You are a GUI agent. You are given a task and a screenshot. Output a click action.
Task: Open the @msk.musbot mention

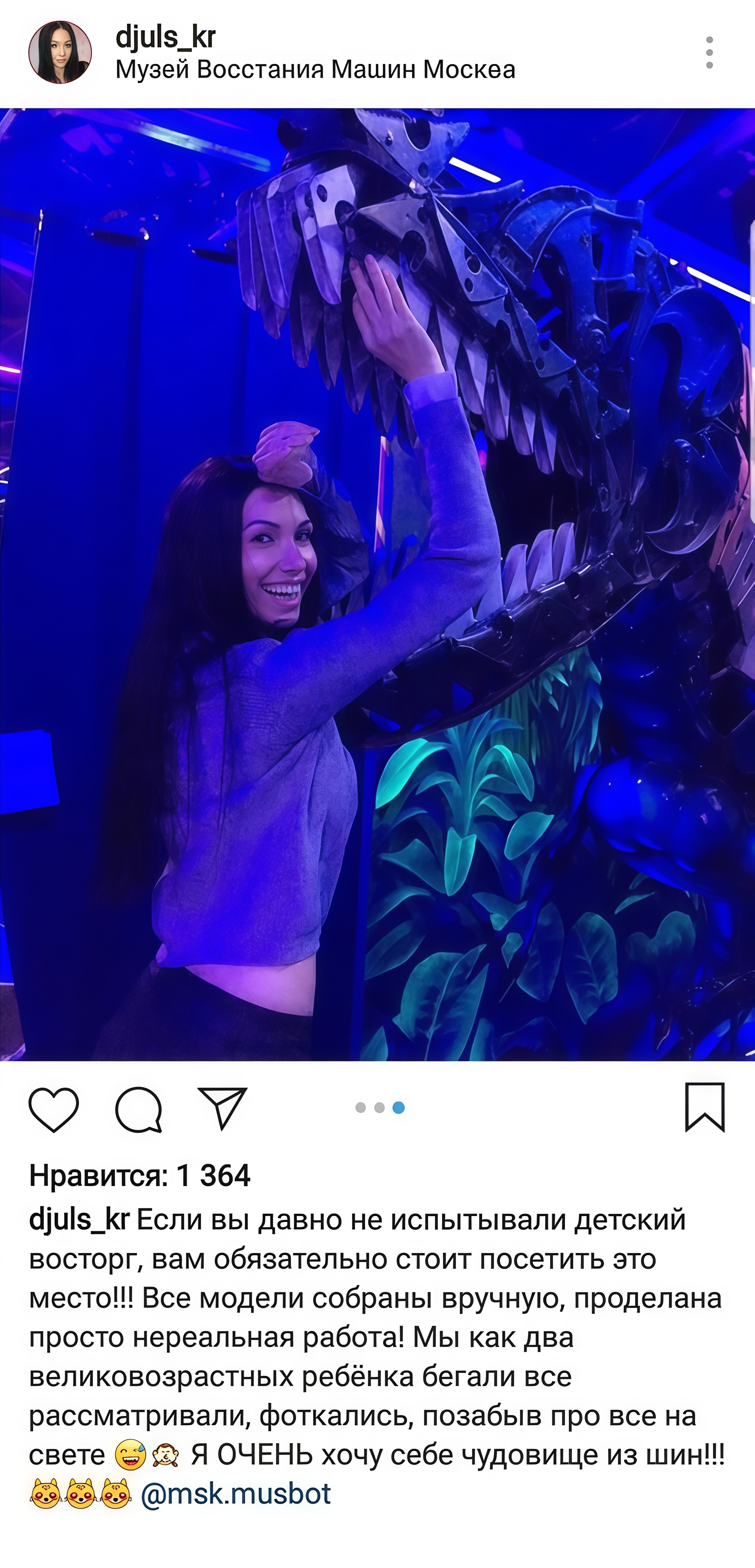(236, 1494)
